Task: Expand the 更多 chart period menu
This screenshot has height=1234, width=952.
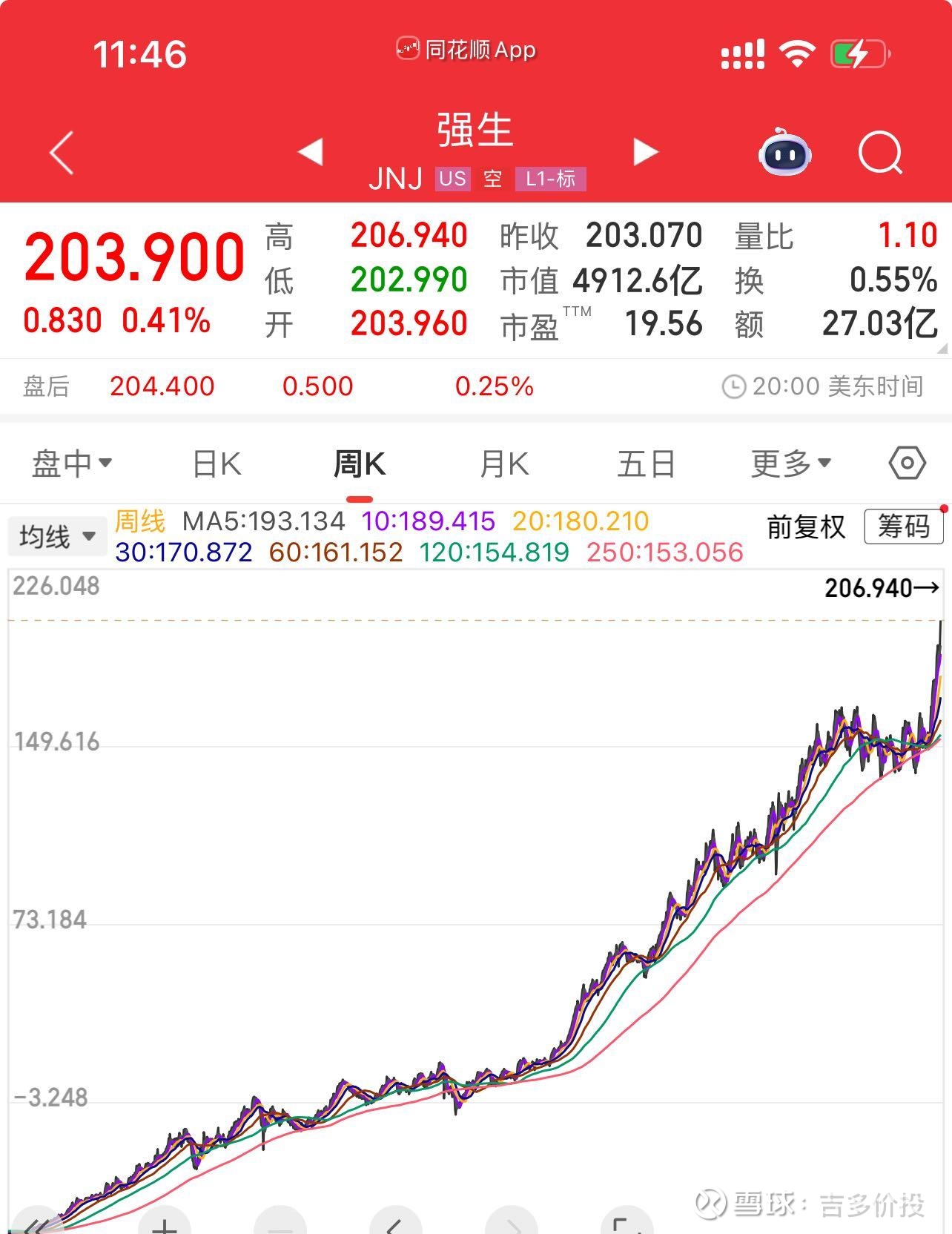Action: pyautogui.click(x=790, y=463)
